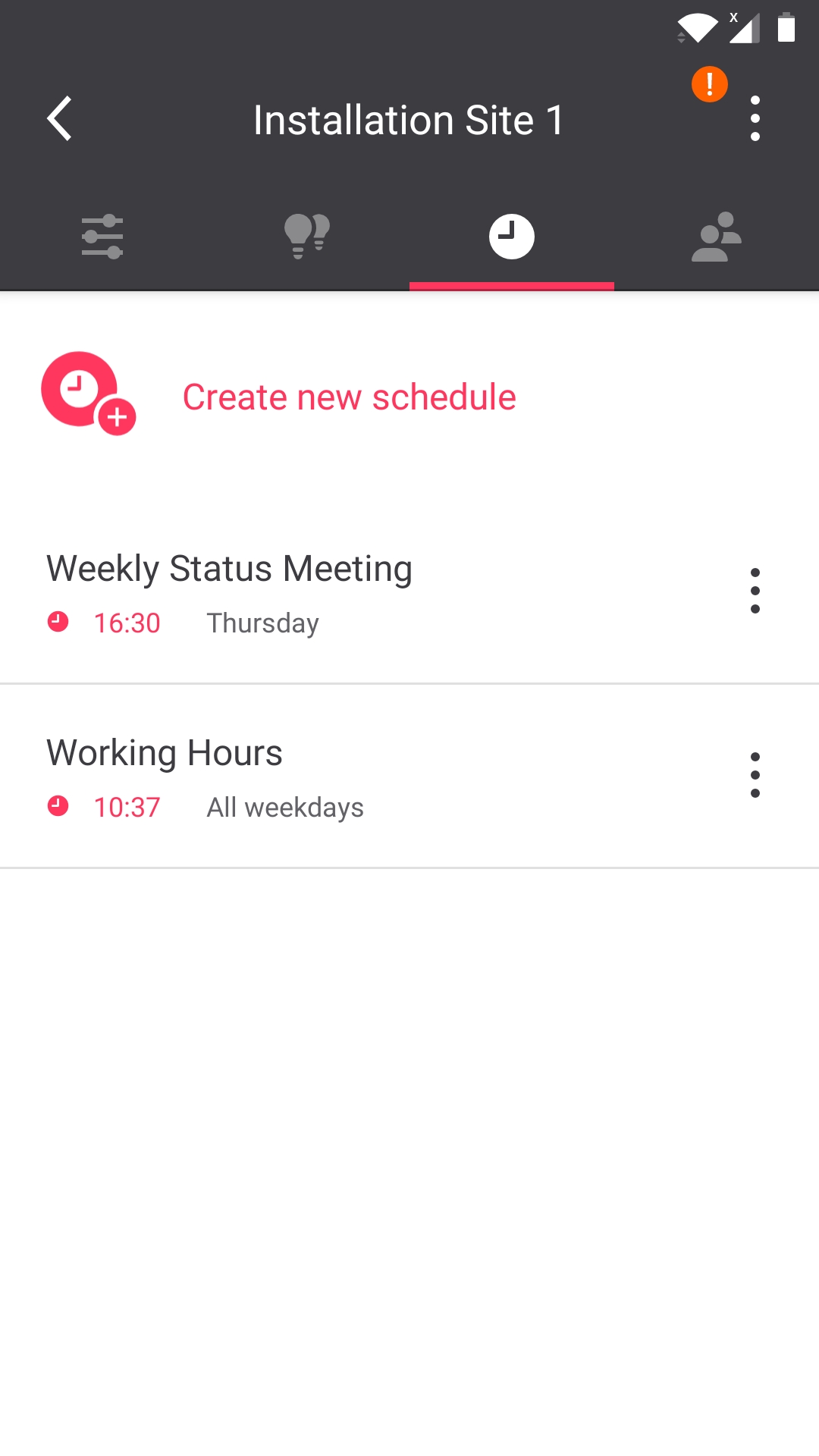This screenshot has height=1456, width=819.
Task: Open the app bar overflow menu
Action: pos(755,119)
